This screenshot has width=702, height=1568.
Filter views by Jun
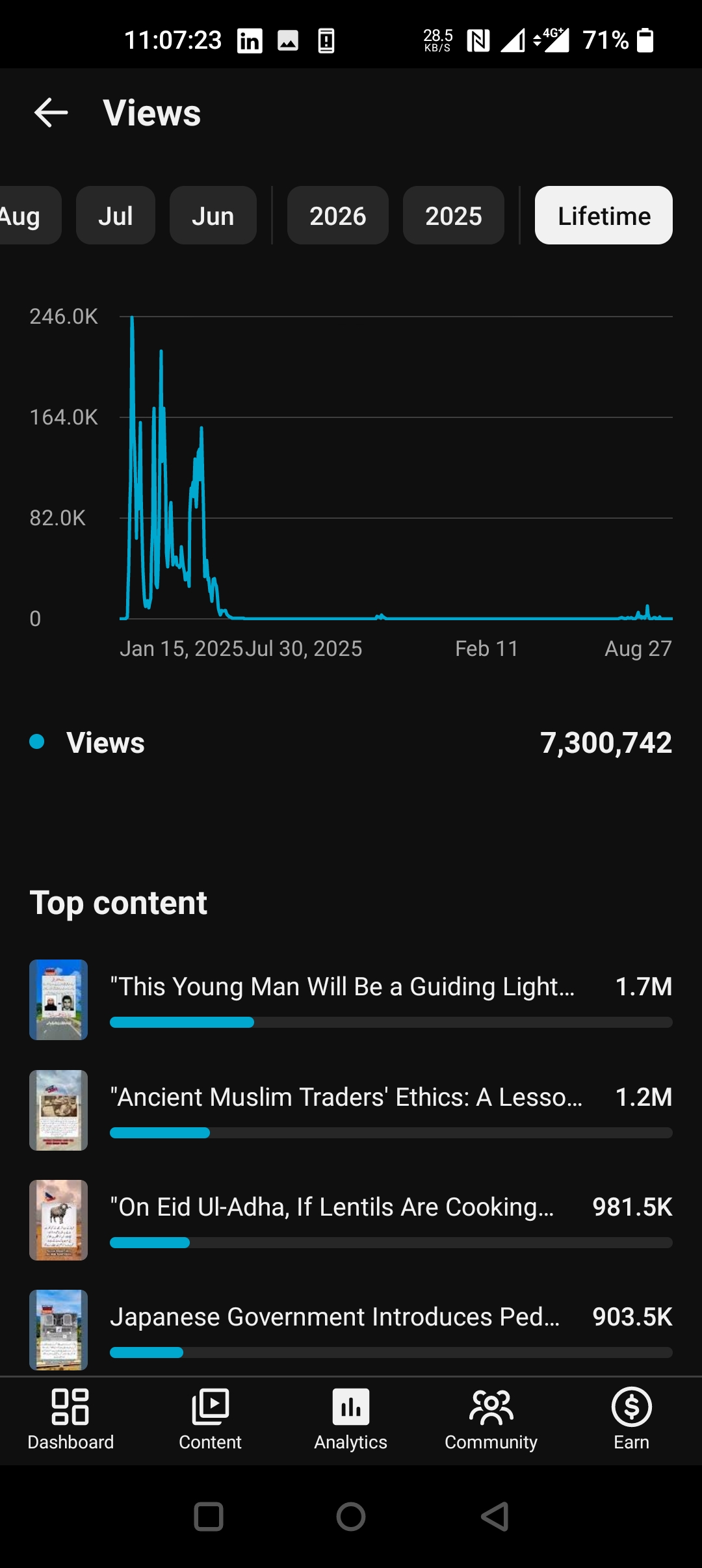pos(213,216)
